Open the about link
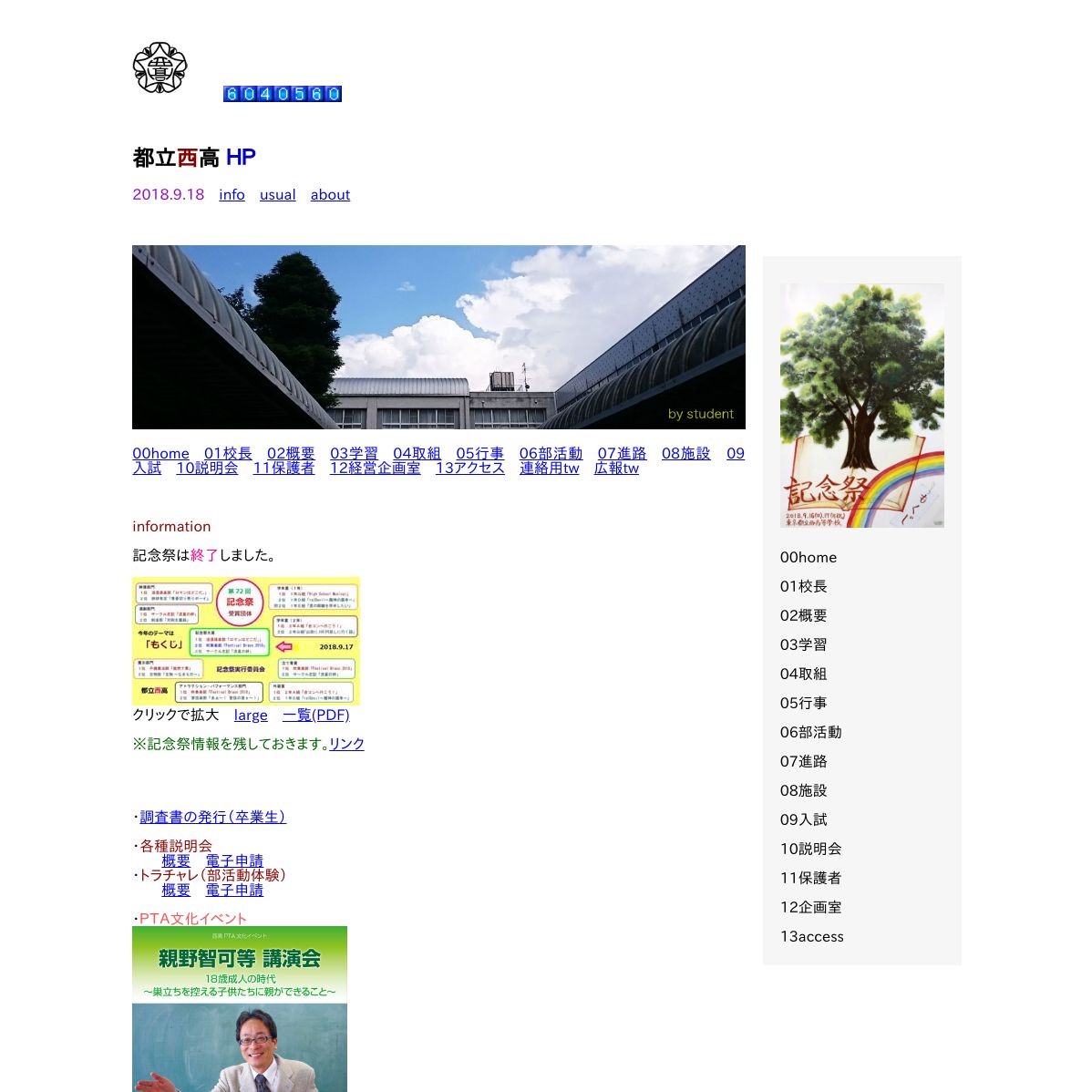The image size is (1092, 1092). (330, 194)
